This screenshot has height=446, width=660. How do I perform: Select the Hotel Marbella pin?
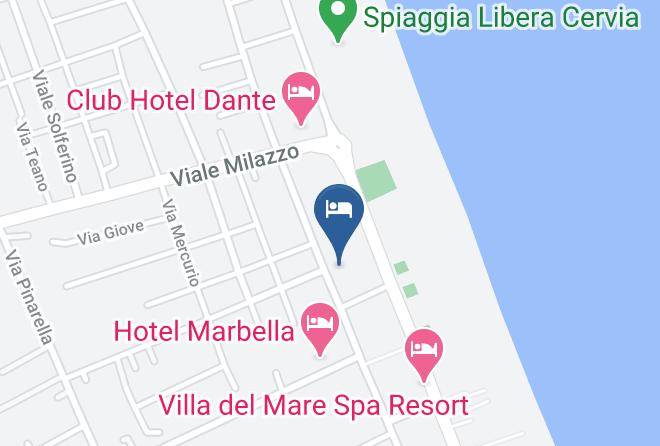[320, 329]
